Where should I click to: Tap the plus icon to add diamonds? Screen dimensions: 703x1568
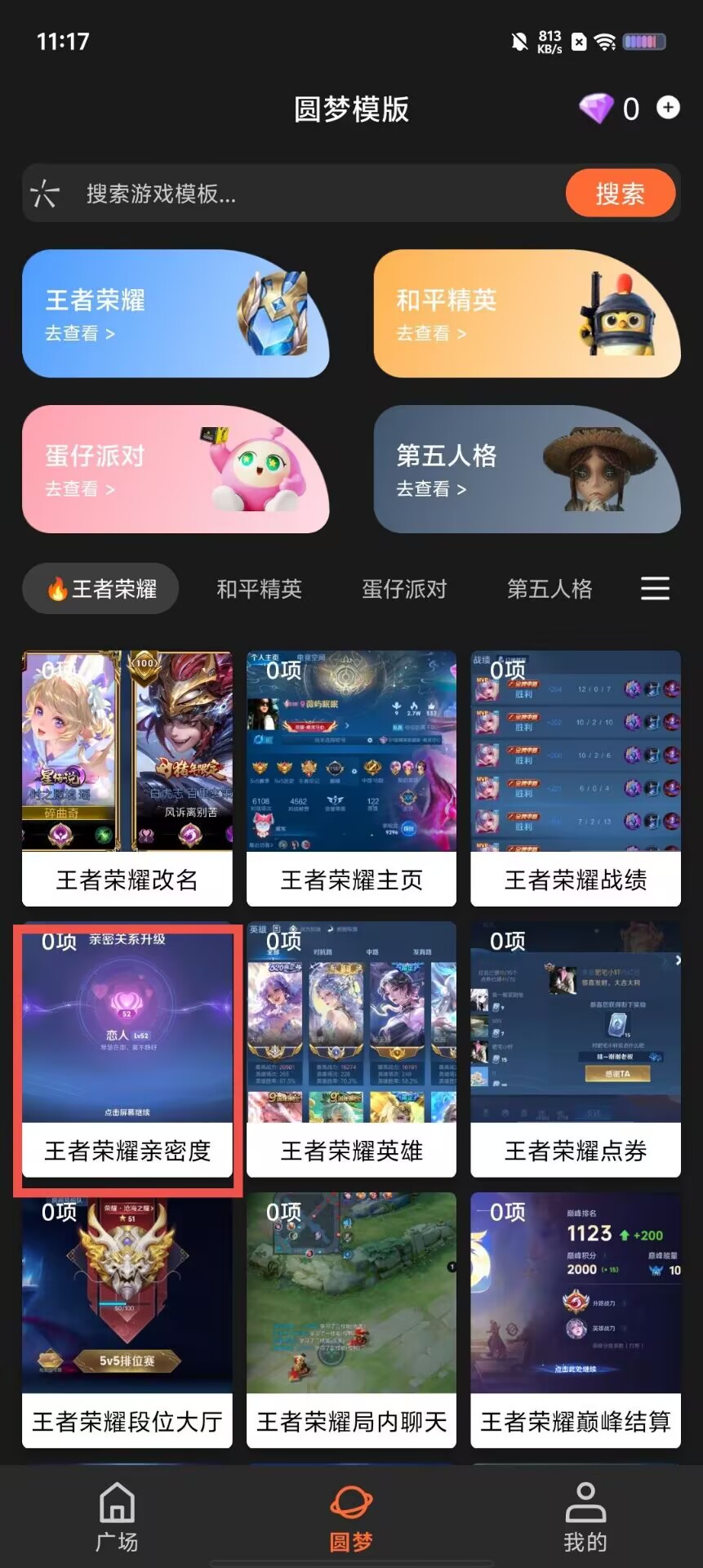click(x=668, y=108)
